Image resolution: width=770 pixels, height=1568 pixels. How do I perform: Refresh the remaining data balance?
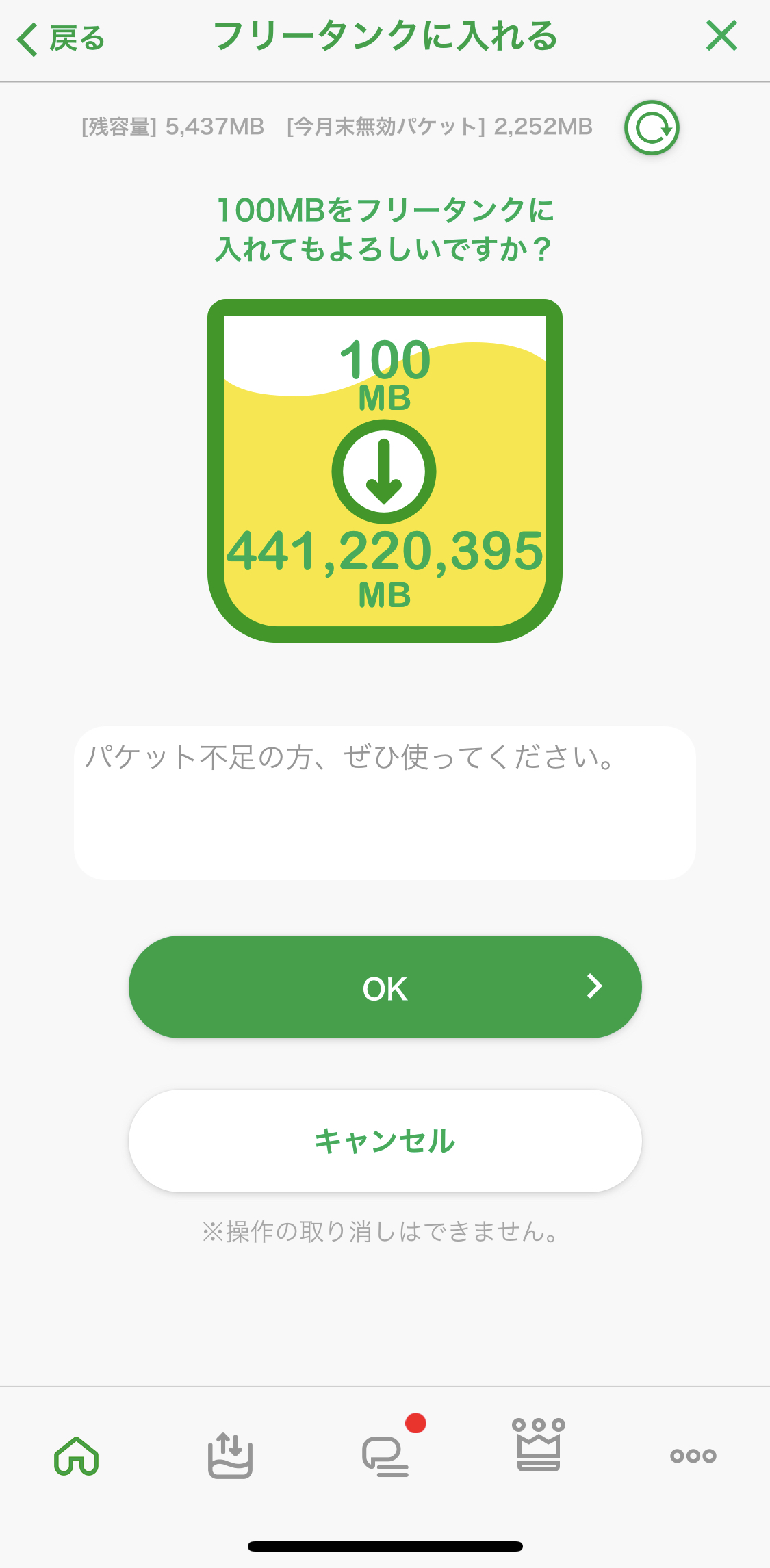pyautogui.click(x=652, y=127)
